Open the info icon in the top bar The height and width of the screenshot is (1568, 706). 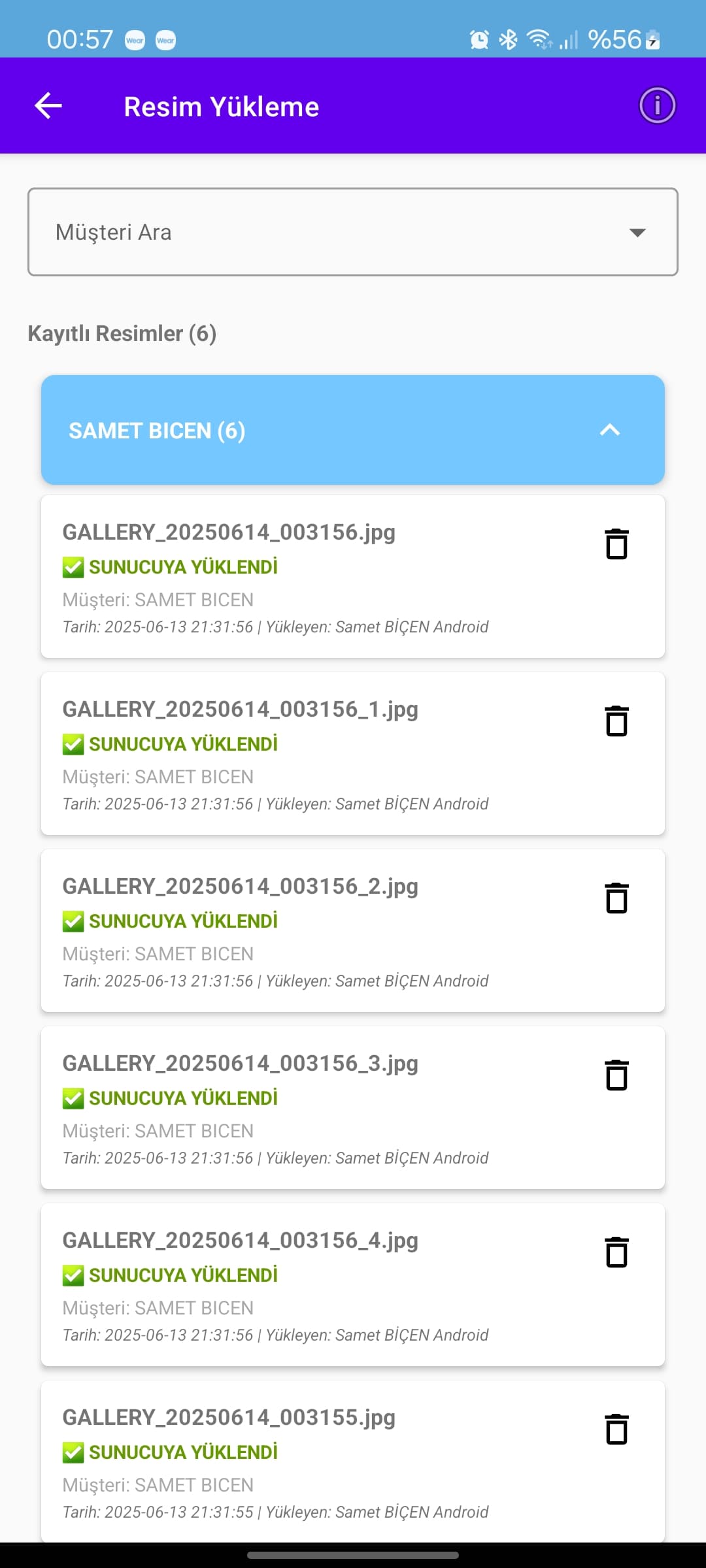657,105
